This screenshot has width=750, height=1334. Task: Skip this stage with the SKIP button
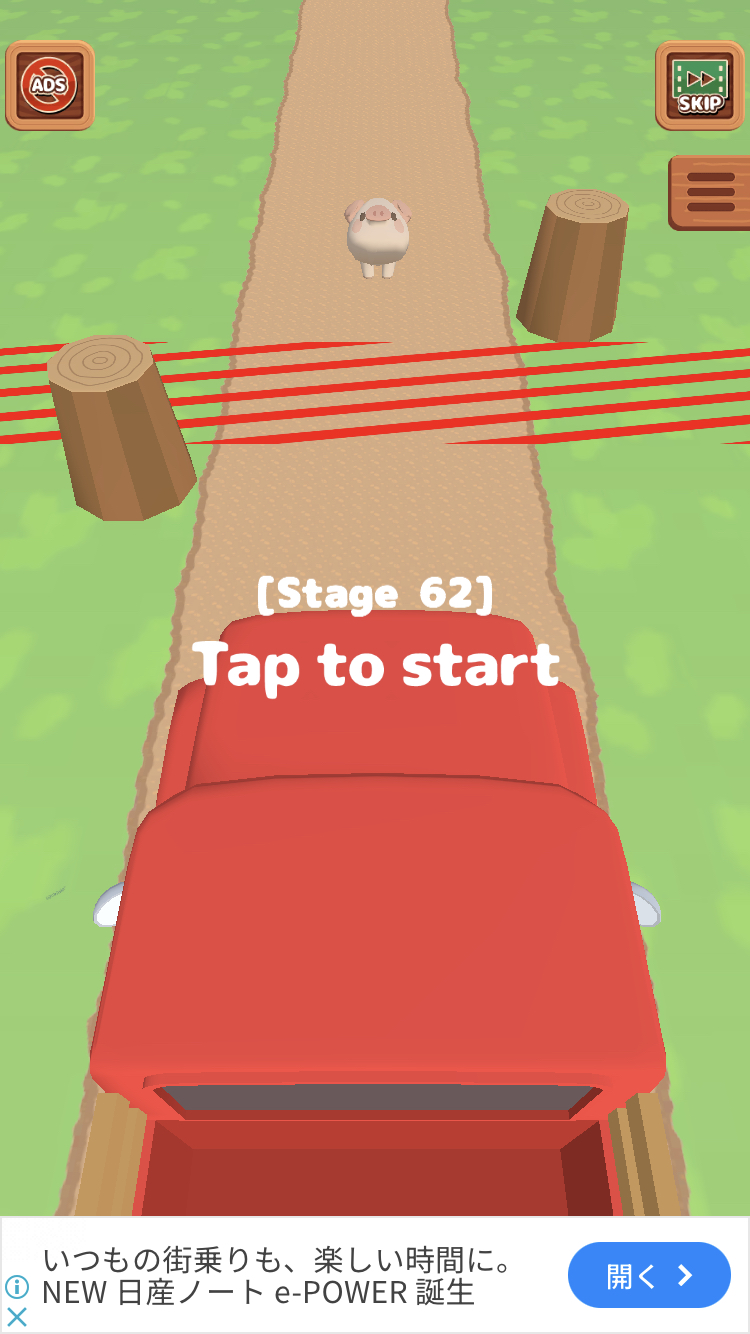(x=700, y=85)
